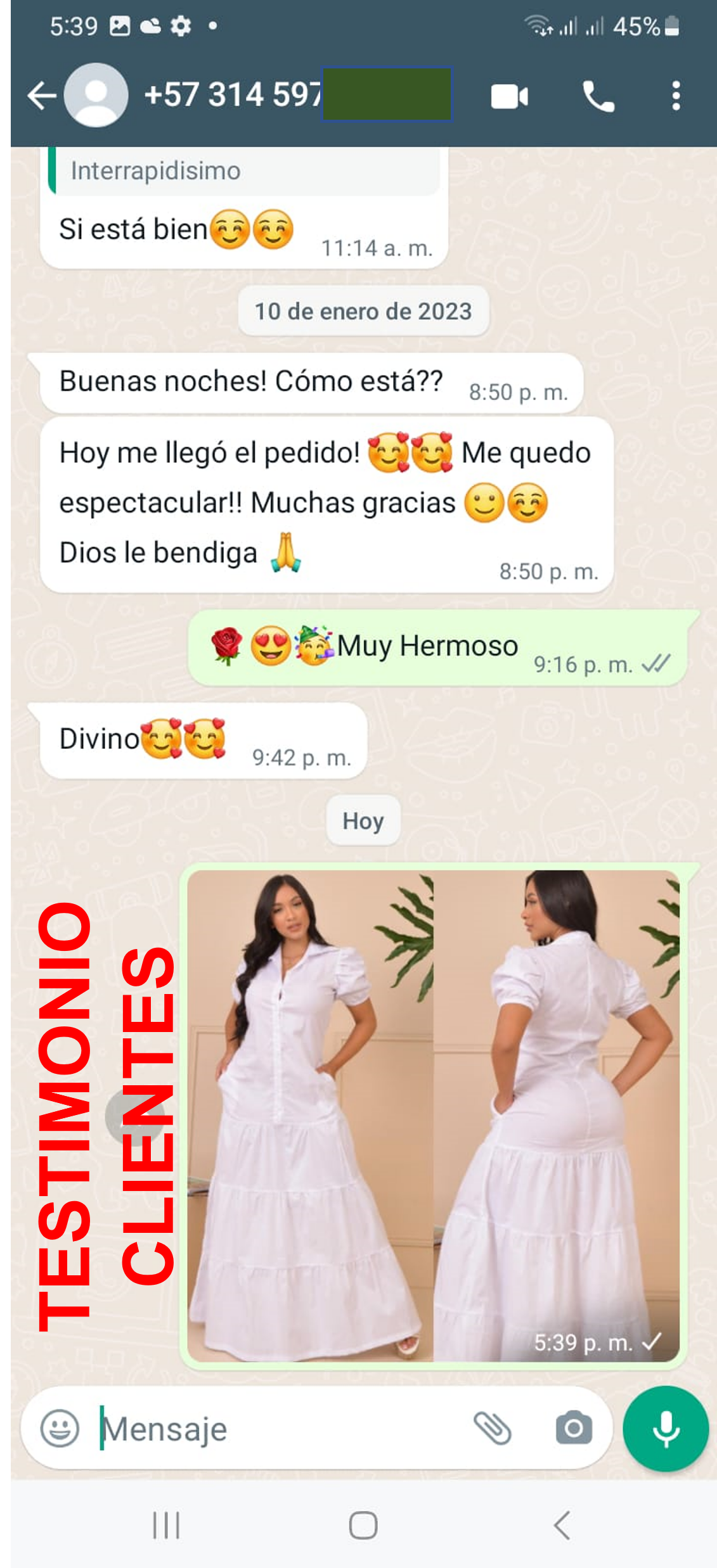Image resolution: width=717 pixels, height=1568 pixels.
Task: Attach a file with the paperclip
Action: click(x=492, y=1429)
